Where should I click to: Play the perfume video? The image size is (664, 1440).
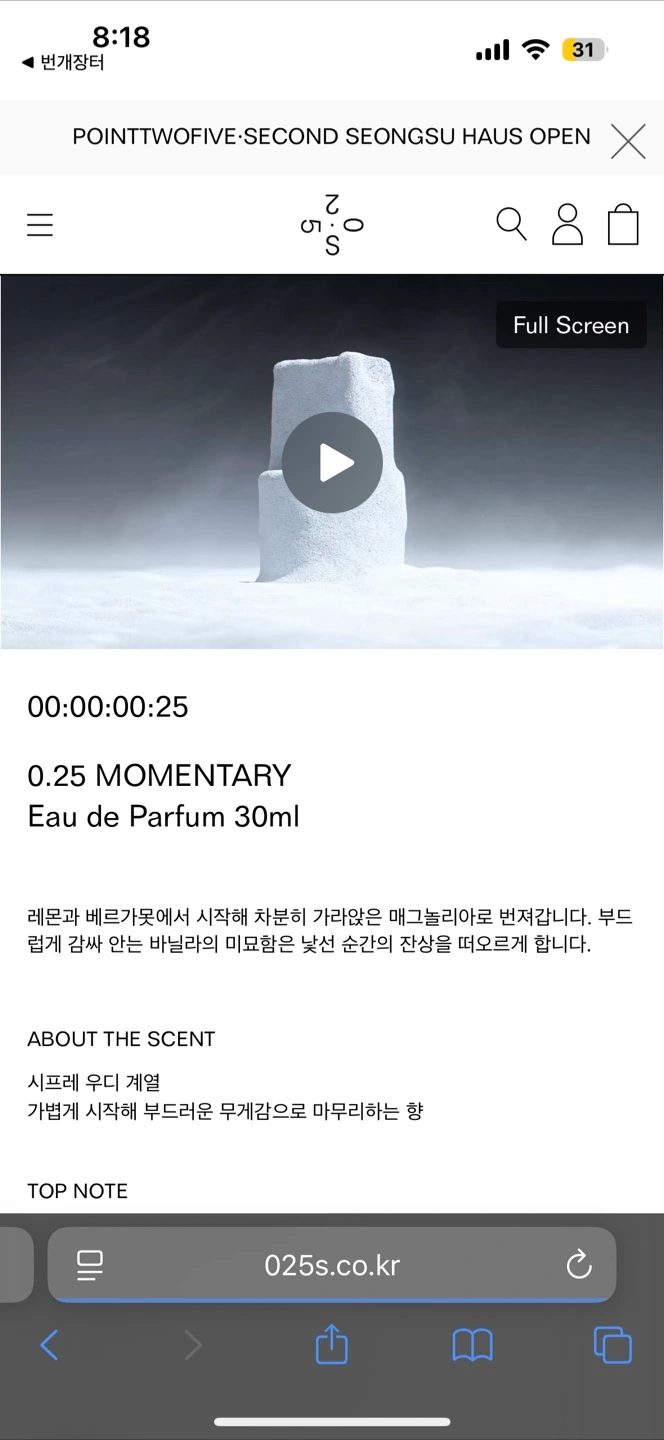332,463
